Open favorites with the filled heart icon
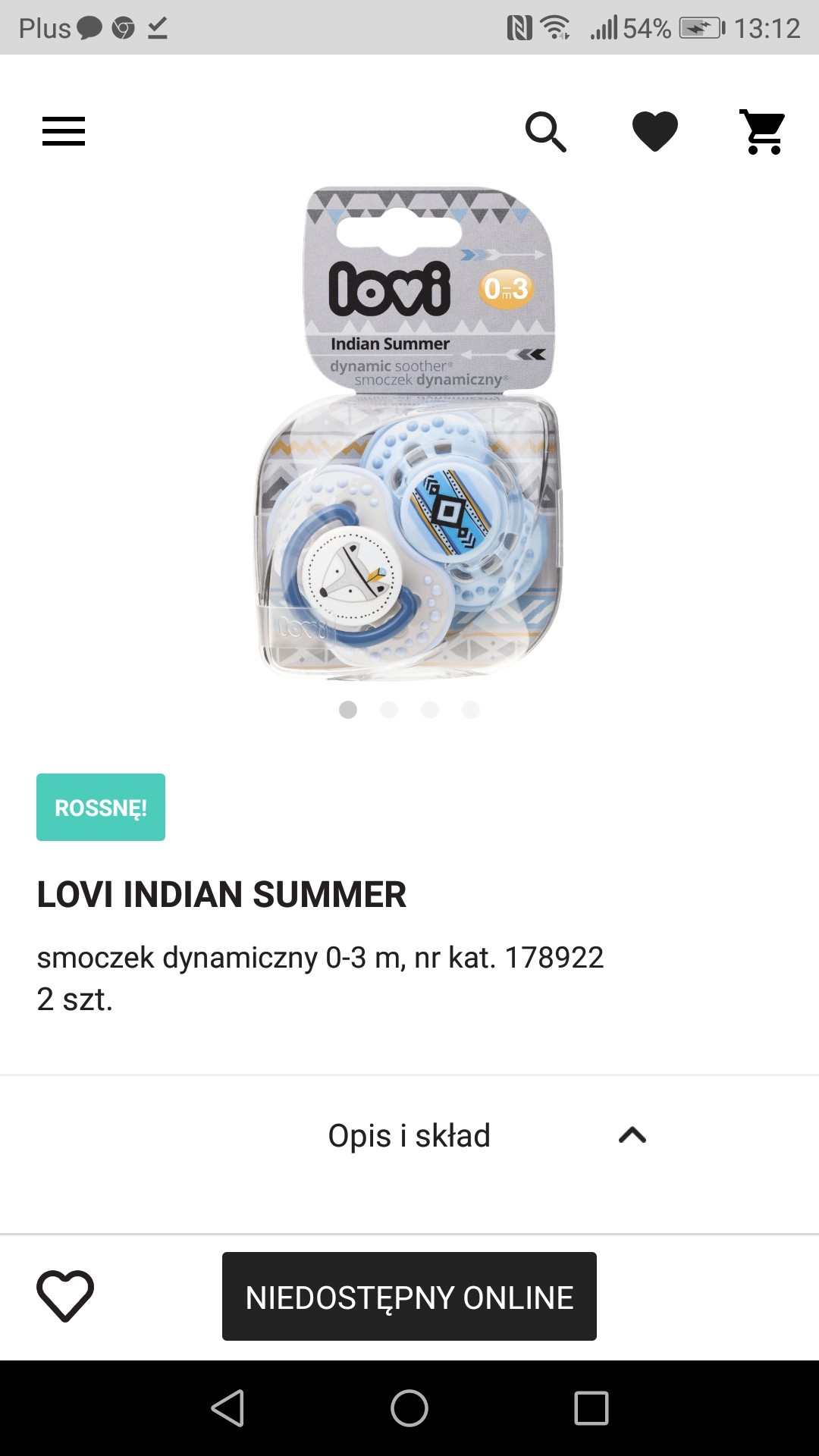Image resolution: width=819 pixels, height=1456 pixels. 655,131
